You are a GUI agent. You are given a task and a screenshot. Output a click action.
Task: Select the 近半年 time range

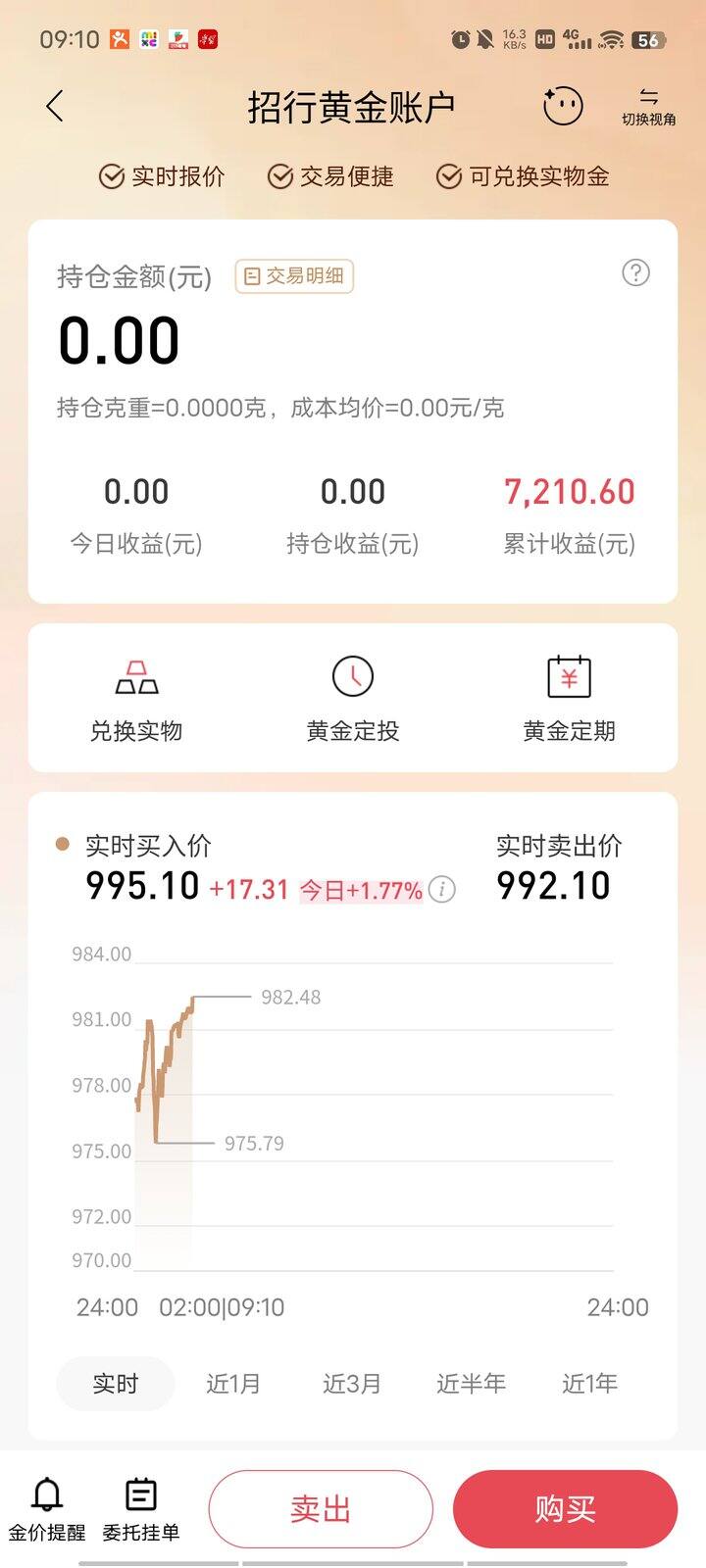point(470,1383)
